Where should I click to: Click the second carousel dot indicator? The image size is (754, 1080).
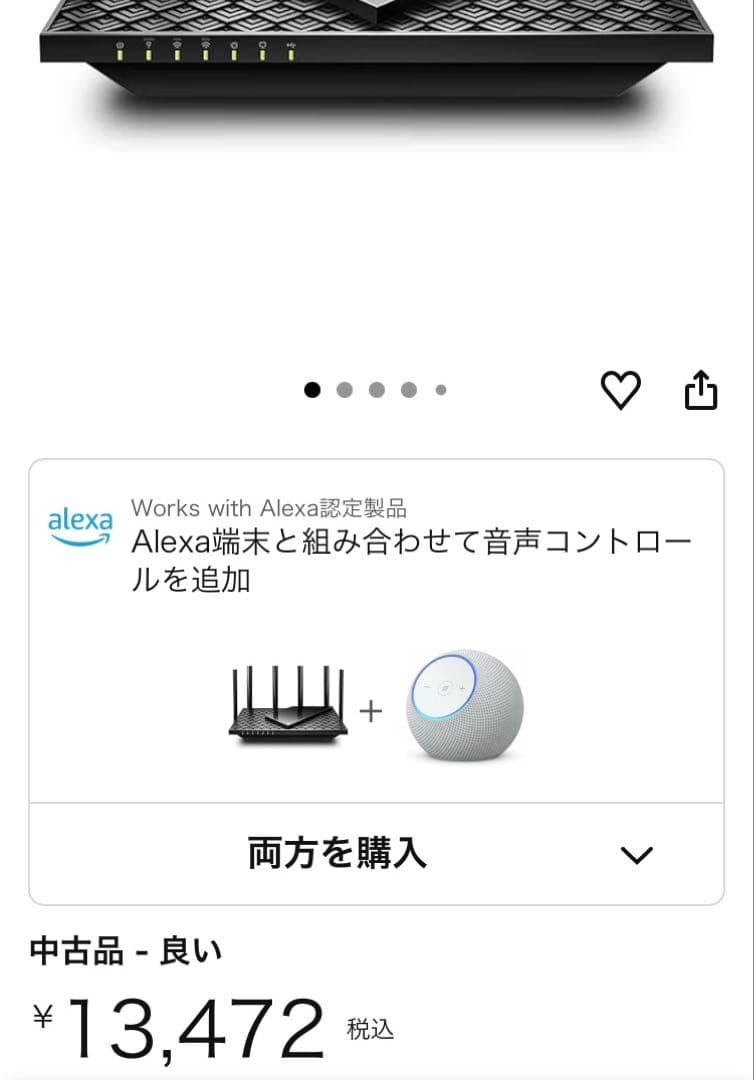tap(344, 391)
